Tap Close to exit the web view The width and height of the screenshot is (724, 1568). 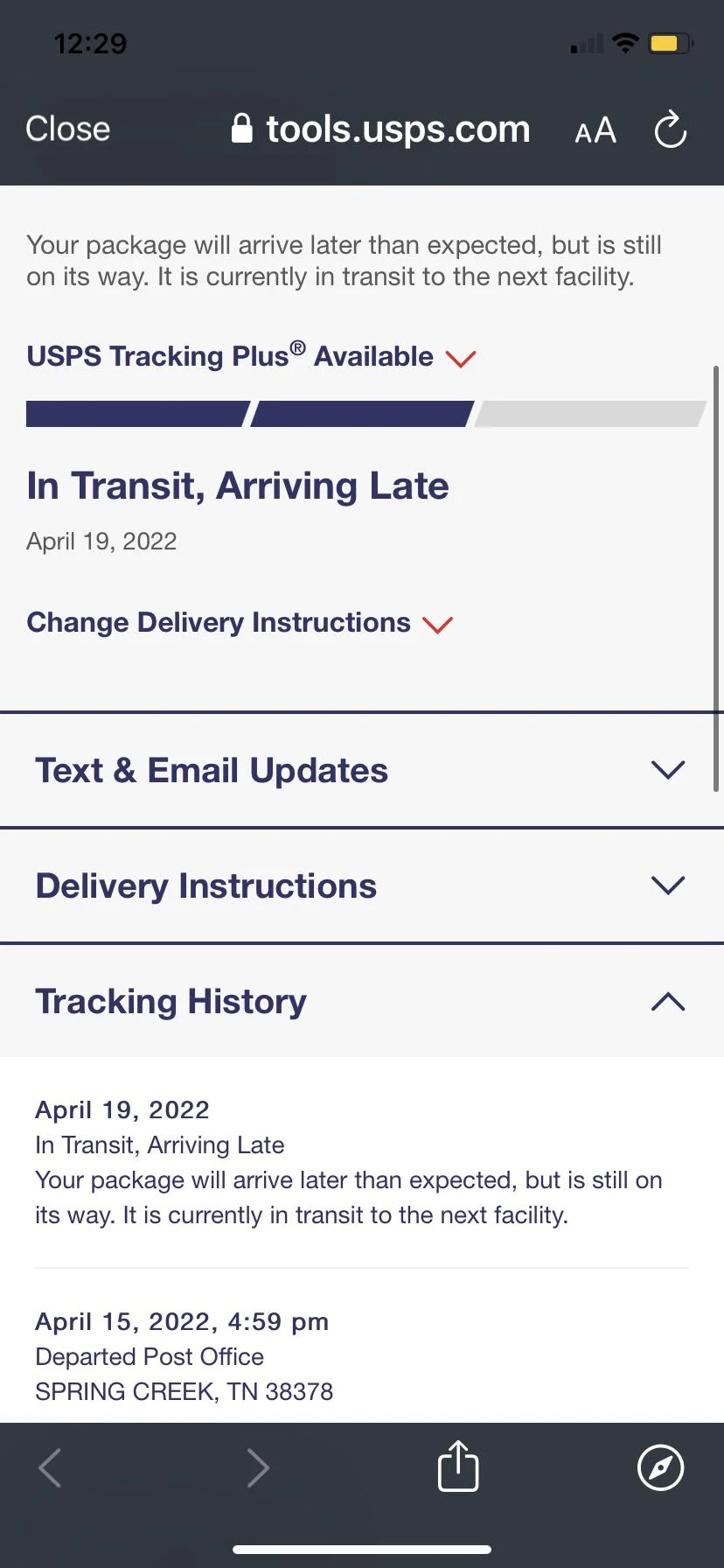point(67,129)
